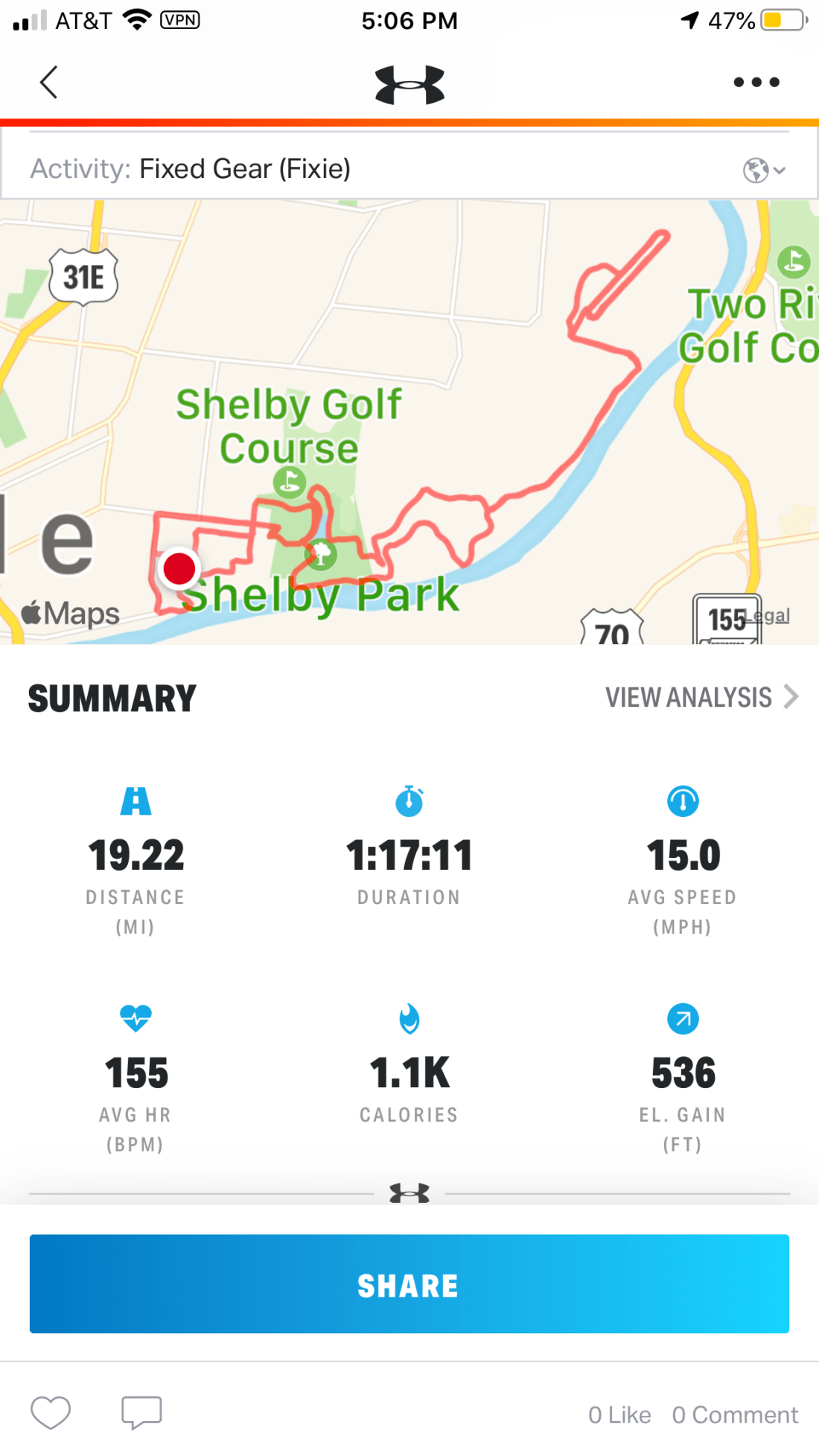Add a comment via the speech bubble
Screen dimensions: 819x1456
141,1412
